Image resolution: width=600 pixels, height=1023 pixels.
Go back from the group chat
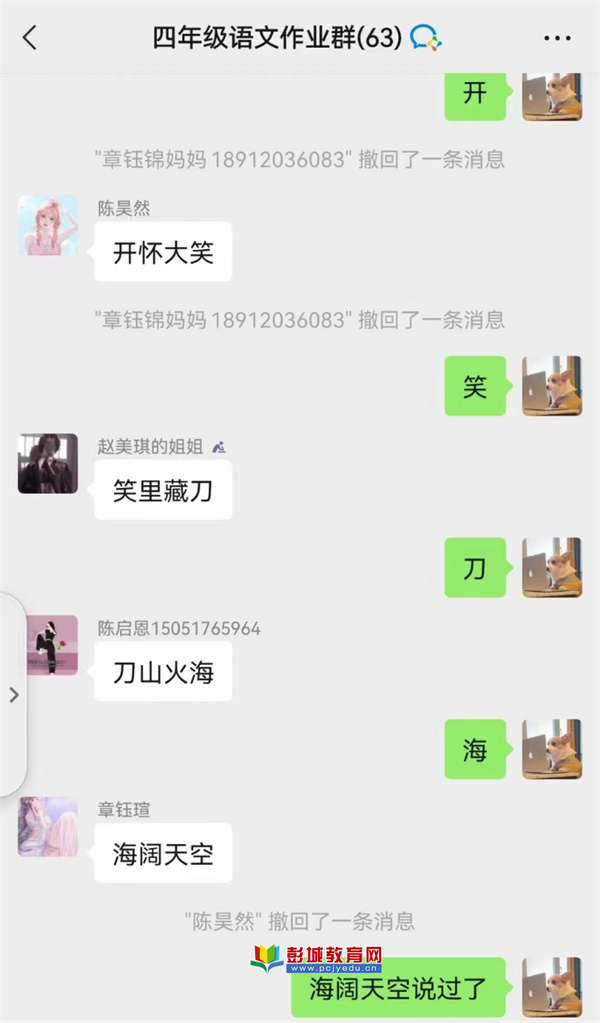(29, 38)
